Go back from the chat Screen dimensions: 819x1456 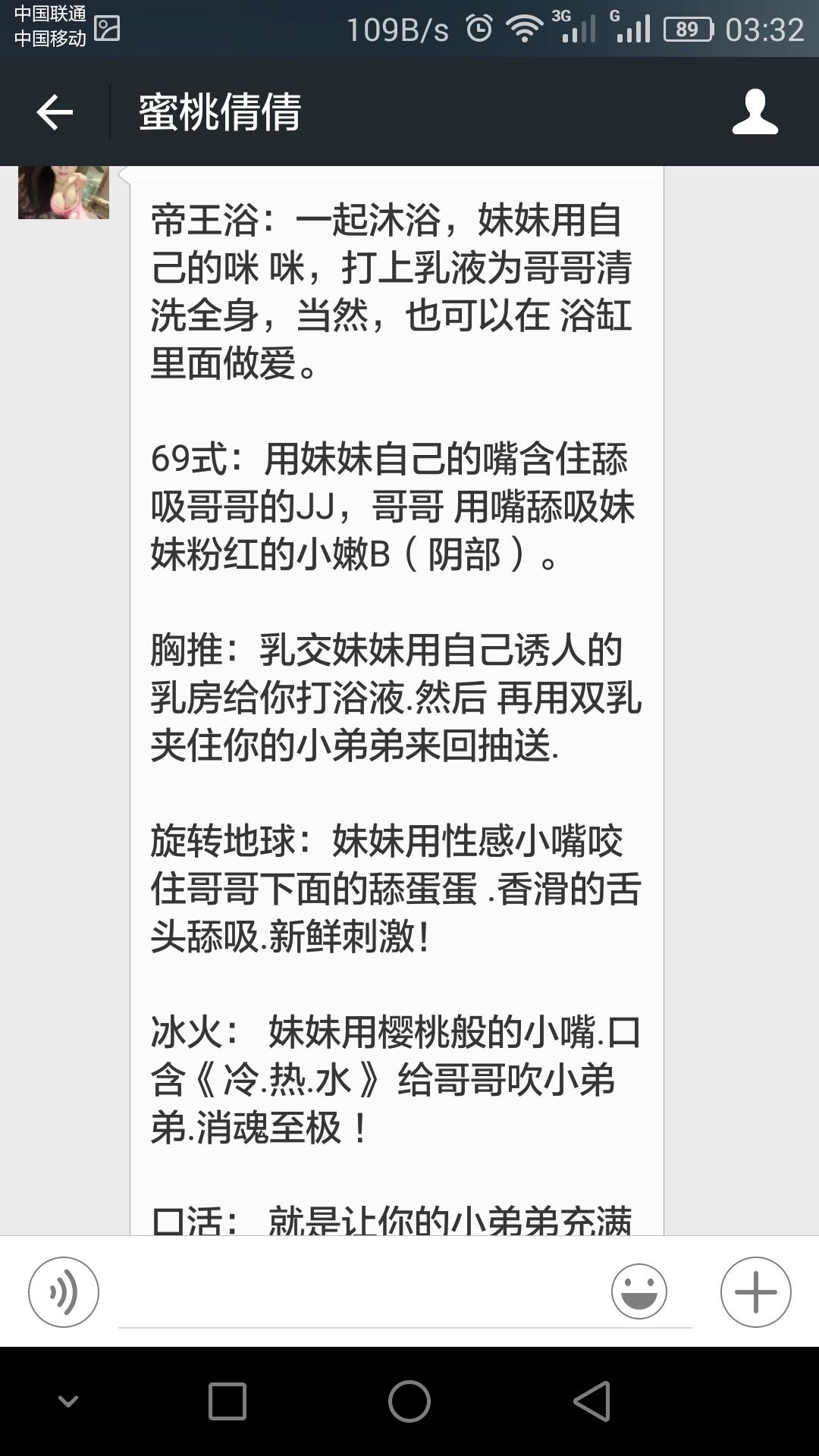click(55, 112)
